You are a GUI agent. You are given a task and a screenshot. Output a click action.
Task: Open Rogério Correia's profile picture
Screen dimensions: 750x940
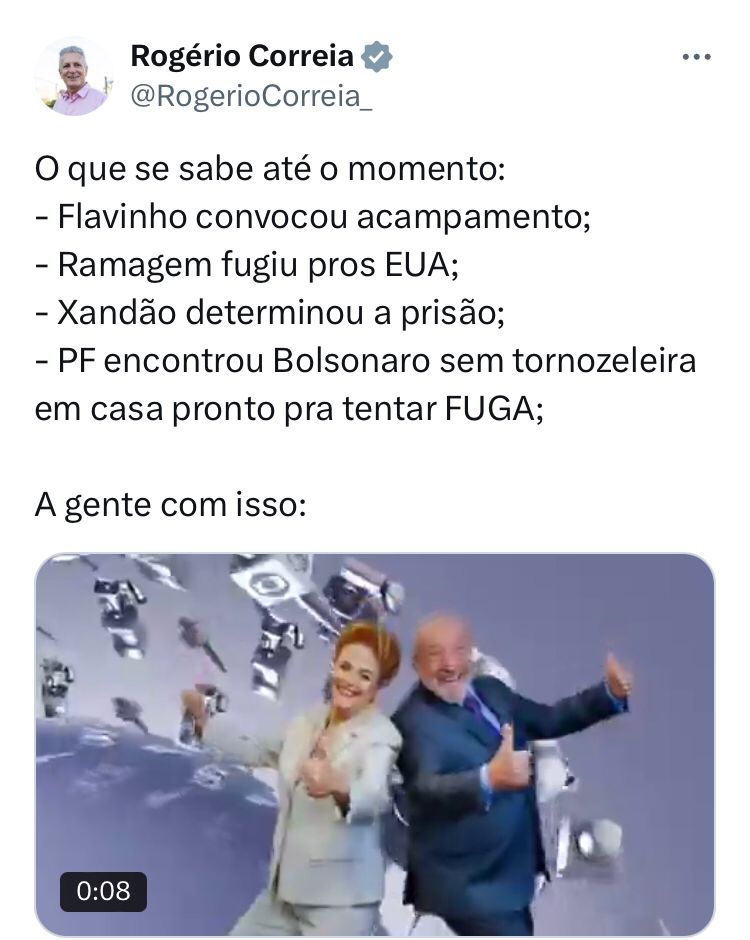(x=72, y=77)
